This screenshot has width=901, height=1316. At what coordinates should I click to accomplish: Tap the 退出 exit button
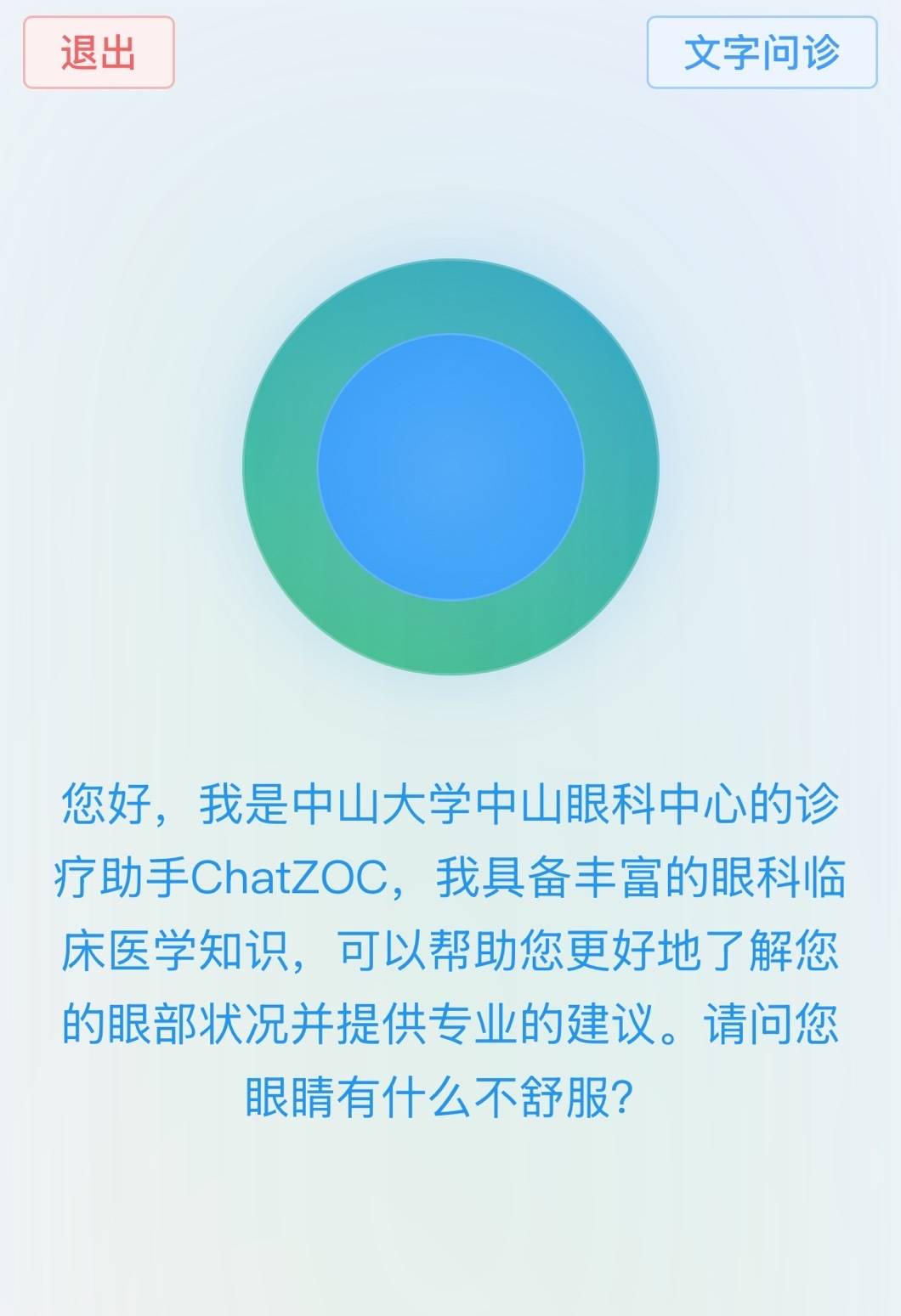click(x=99, y=53)
